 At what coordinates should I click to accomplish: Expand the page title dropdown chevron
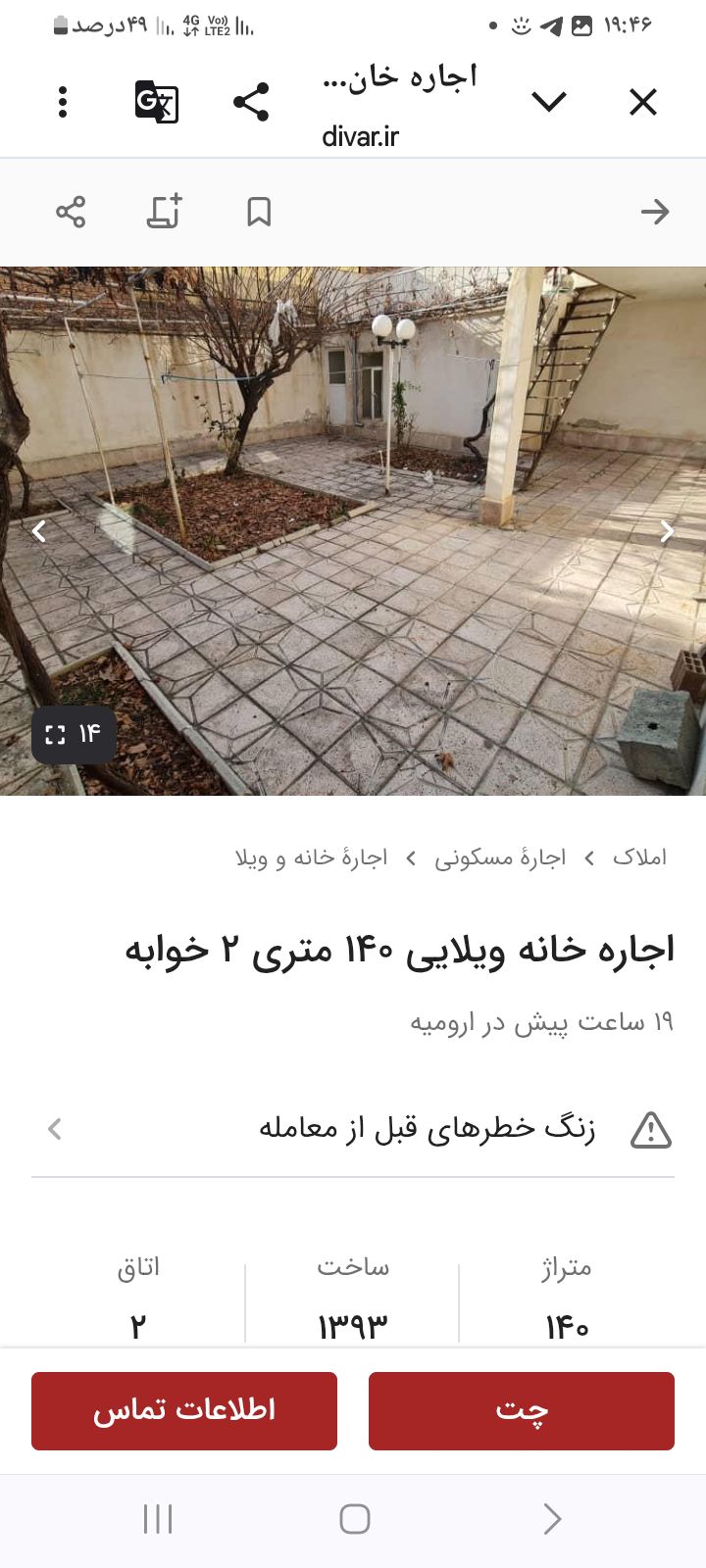(549, 101)
